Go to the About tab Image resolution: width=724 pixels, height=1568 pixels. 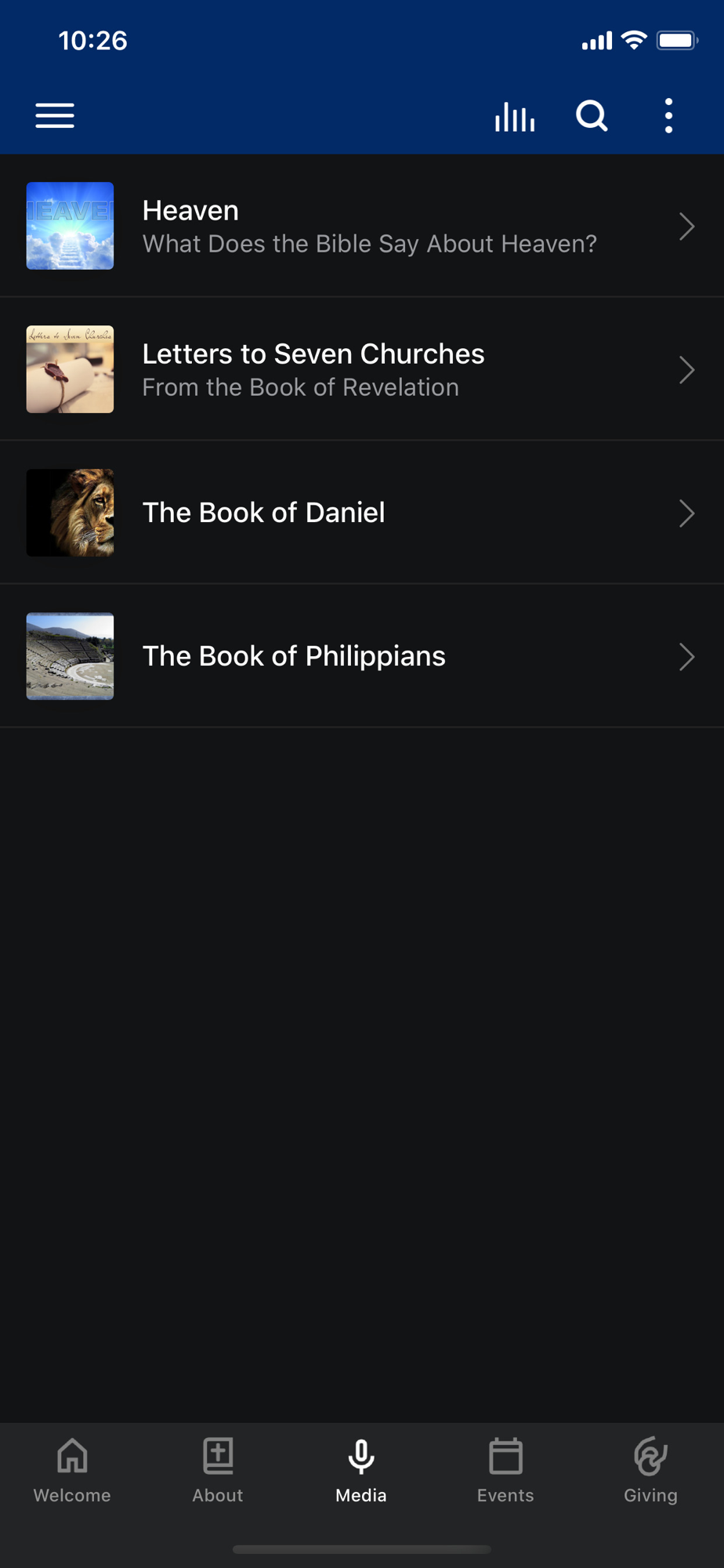point(218,1471)
